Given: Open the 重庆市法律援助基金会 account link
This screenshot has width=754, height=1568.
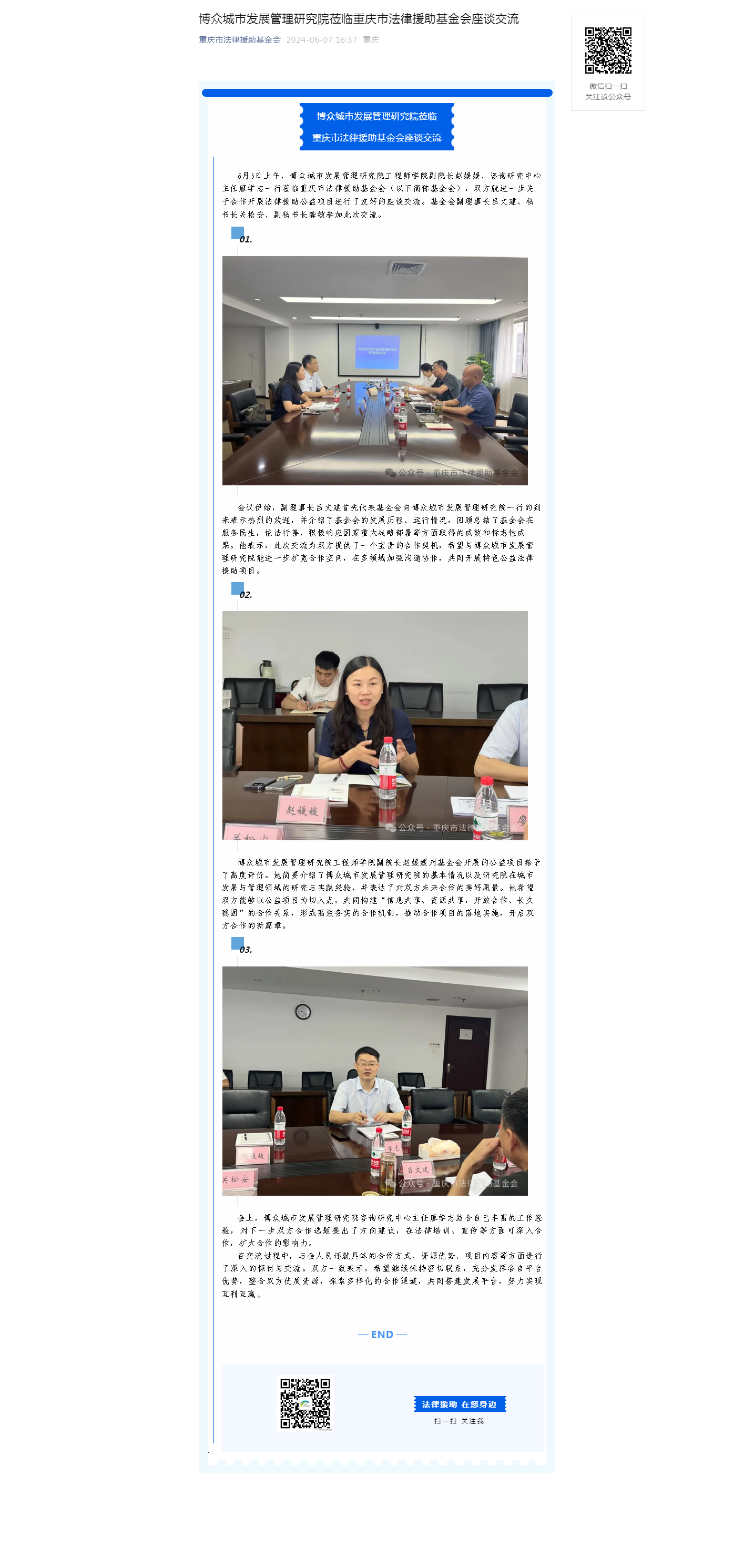Looking at the screenshot, I should 239,39.
